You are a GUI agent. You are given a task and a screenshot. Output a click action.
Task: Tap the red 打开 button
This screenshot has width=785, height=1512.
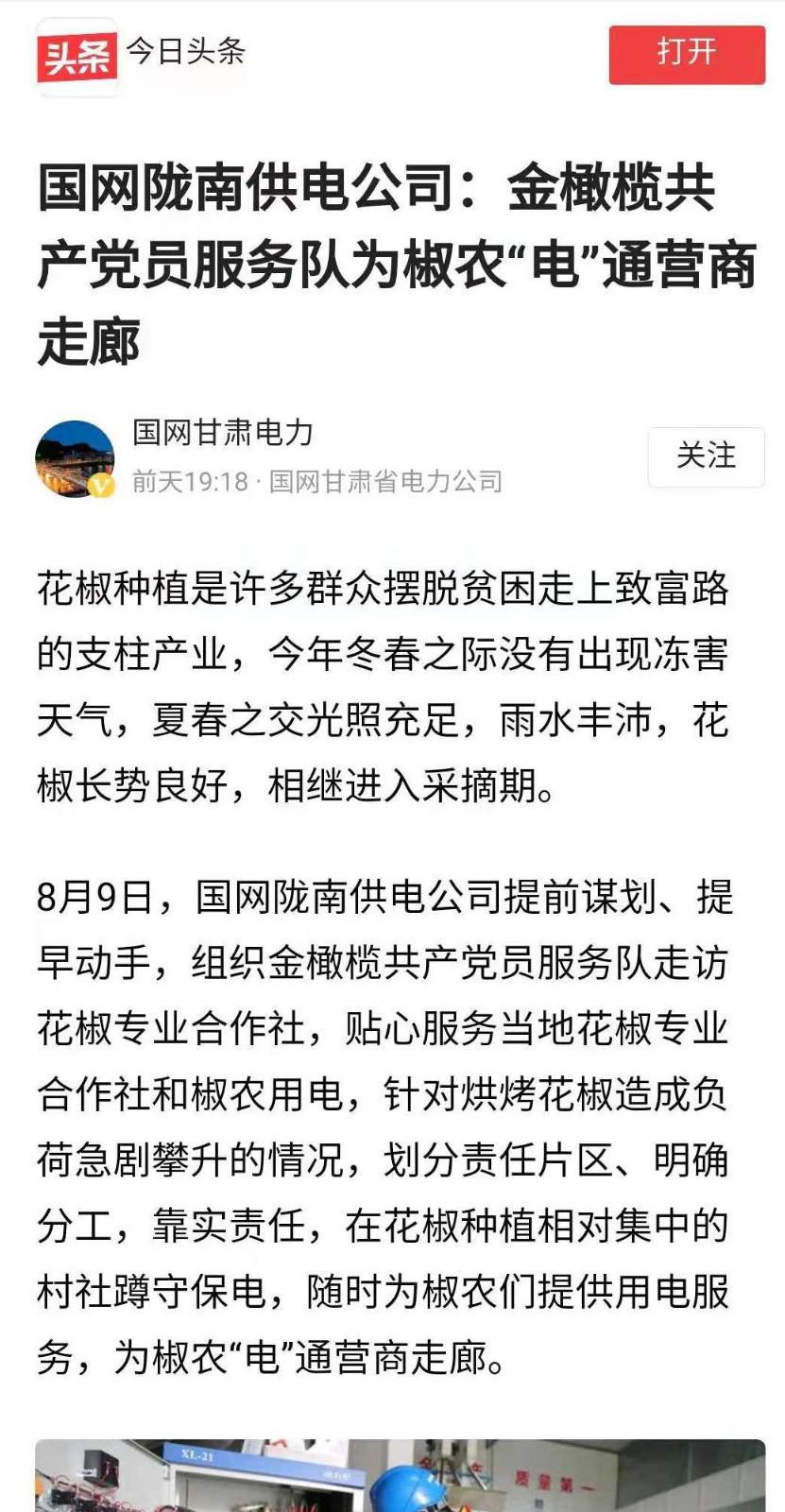point(687,54)
